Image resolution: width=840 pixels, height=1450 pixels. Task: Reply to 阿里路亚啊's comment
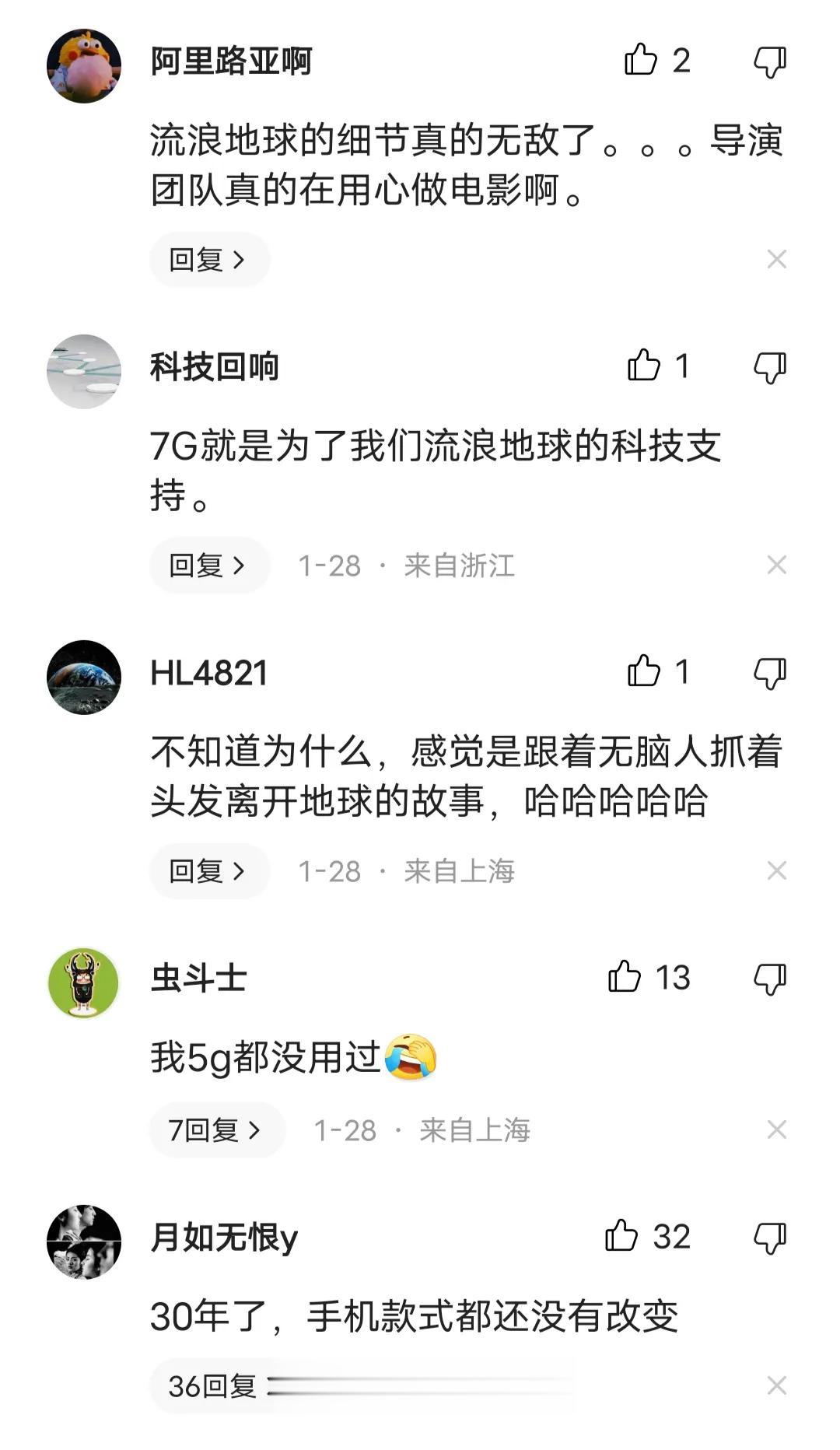tap(208, 259)
